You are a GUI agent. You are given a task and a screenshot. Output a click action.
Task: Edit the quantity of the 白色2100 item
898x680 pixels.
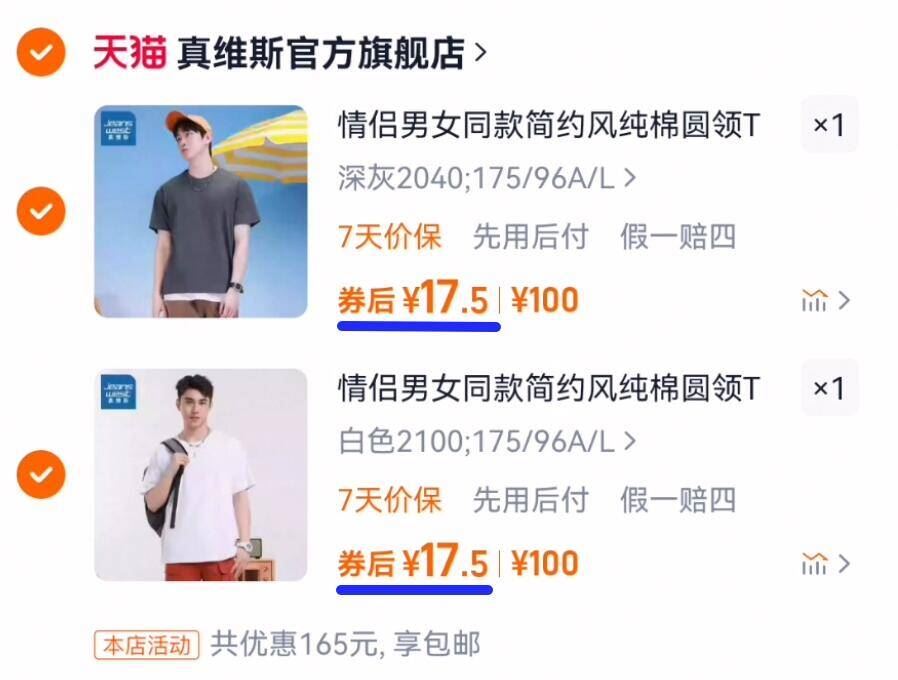(829, 388)
